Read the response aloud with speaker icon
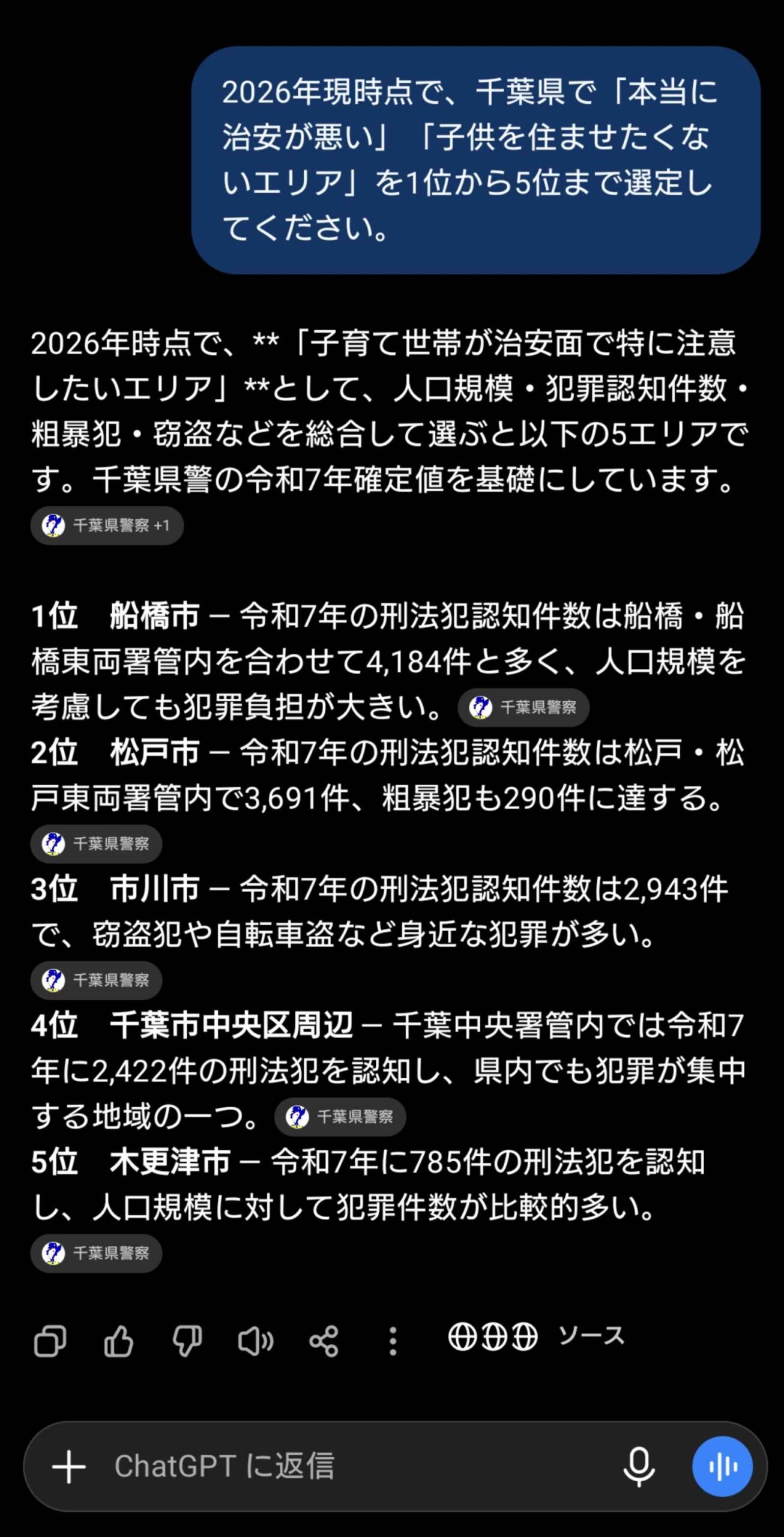The width and height of the screenshot is (784, 1537). (255, 1341)
